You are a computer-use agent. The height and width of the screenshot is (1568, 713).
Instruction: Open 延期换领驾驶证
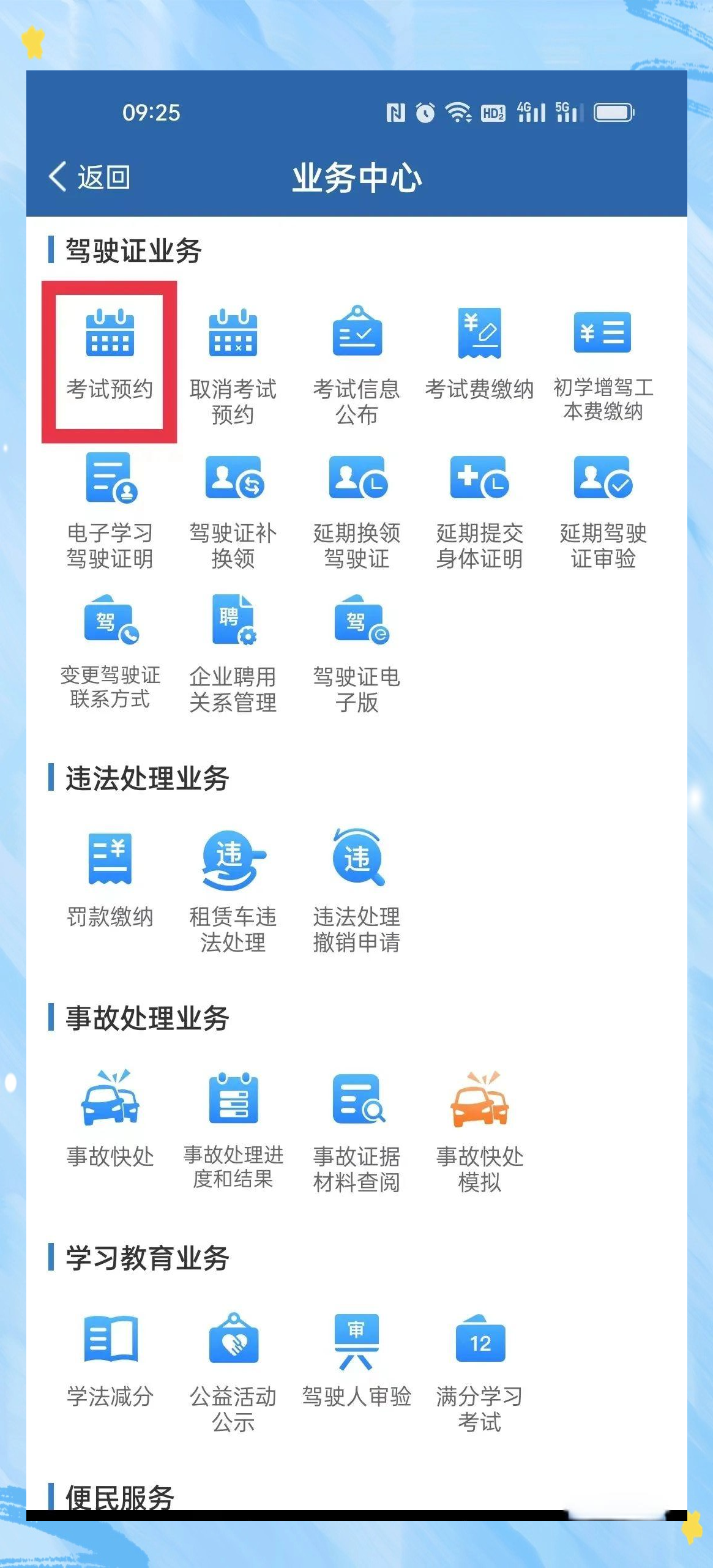tap(357, 508)
